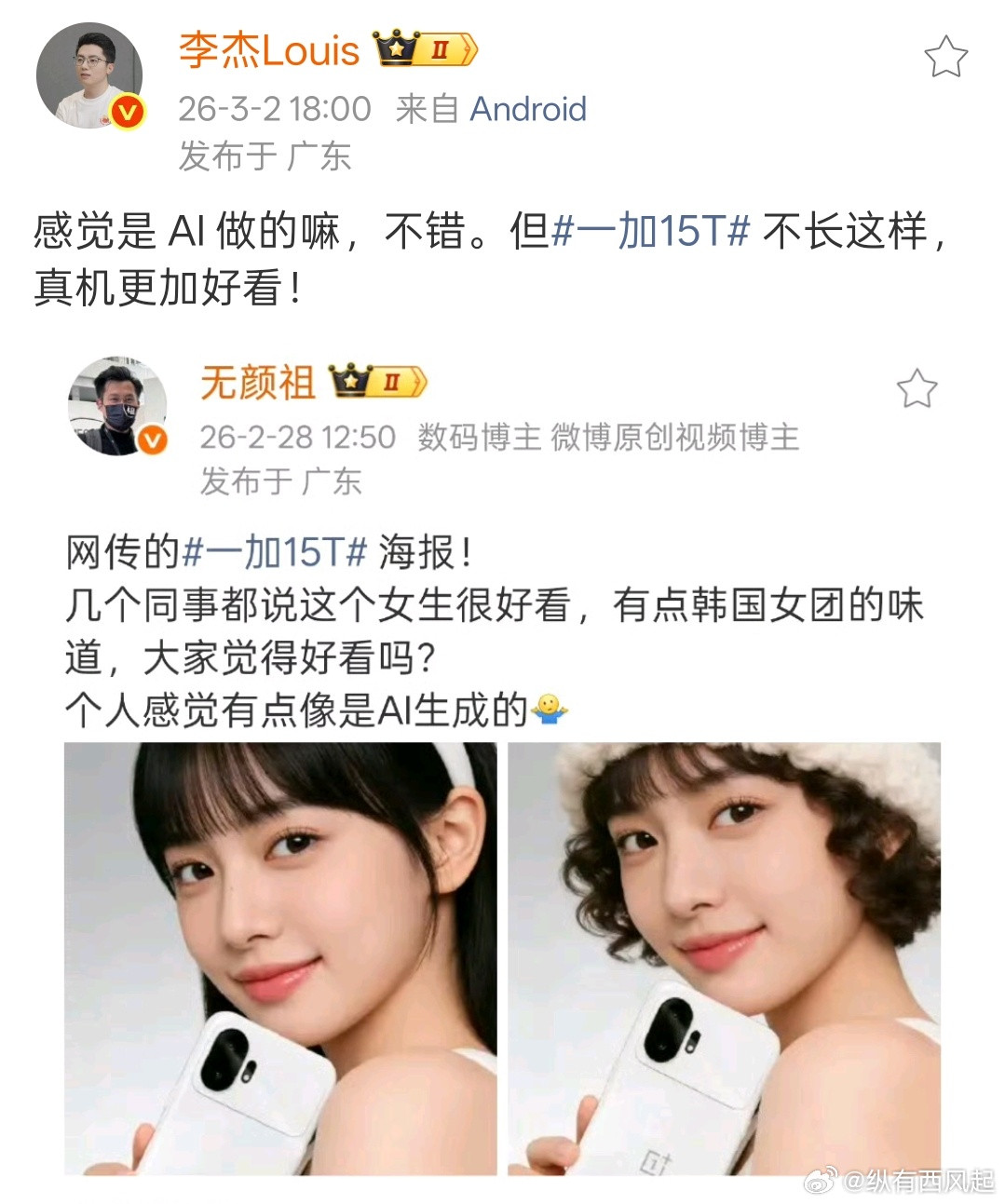Click the crown VIP badge beside 无颜祖
The height and width of the screenshot is (1204, 1005).
(347, 380)
